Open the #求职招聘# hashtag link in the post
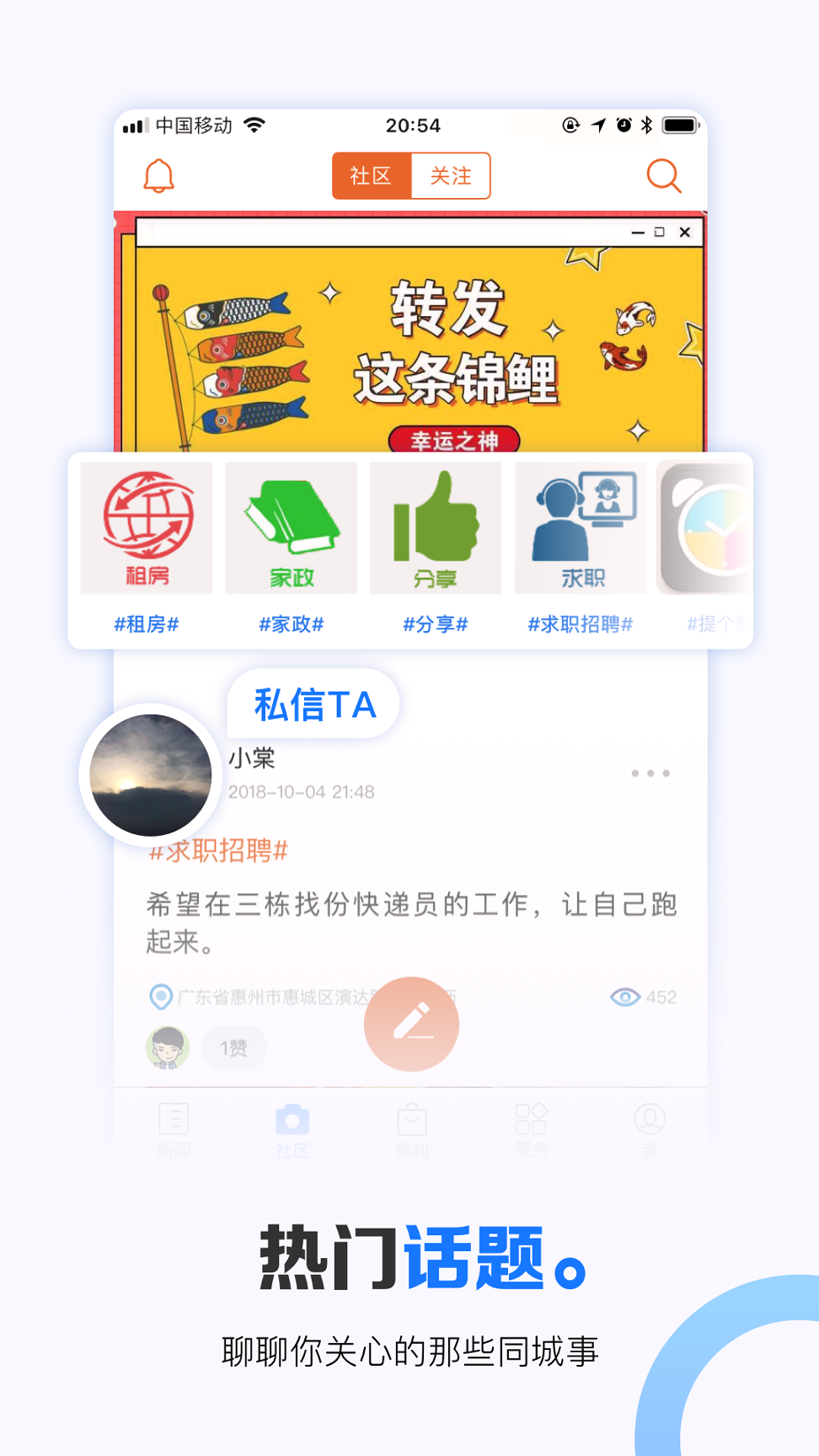This screenshot has width=819, height=1456. click(x=217, y=852)
